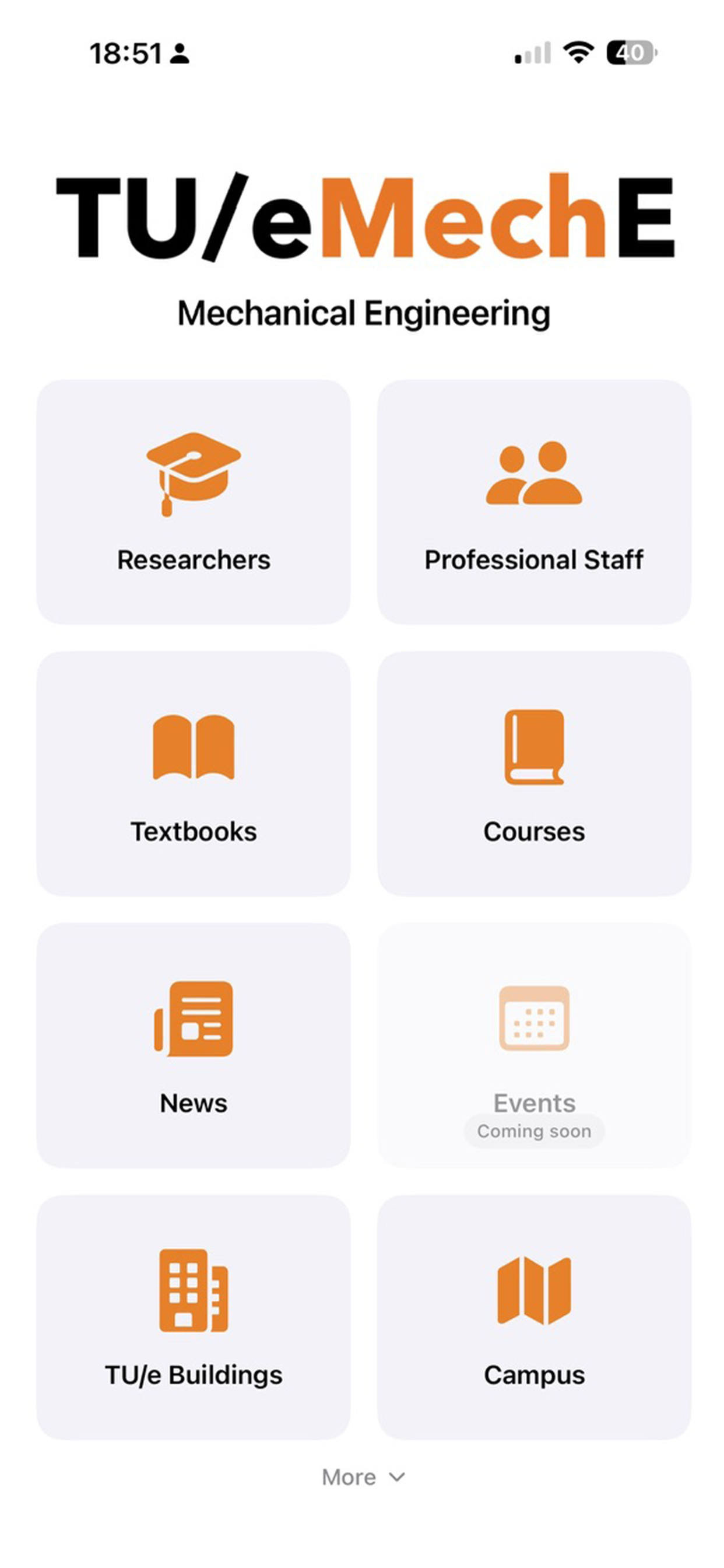The height and width of the screenshot is (1568, 724).
Task: Browse the Textbooks tile
Action: 194,773
